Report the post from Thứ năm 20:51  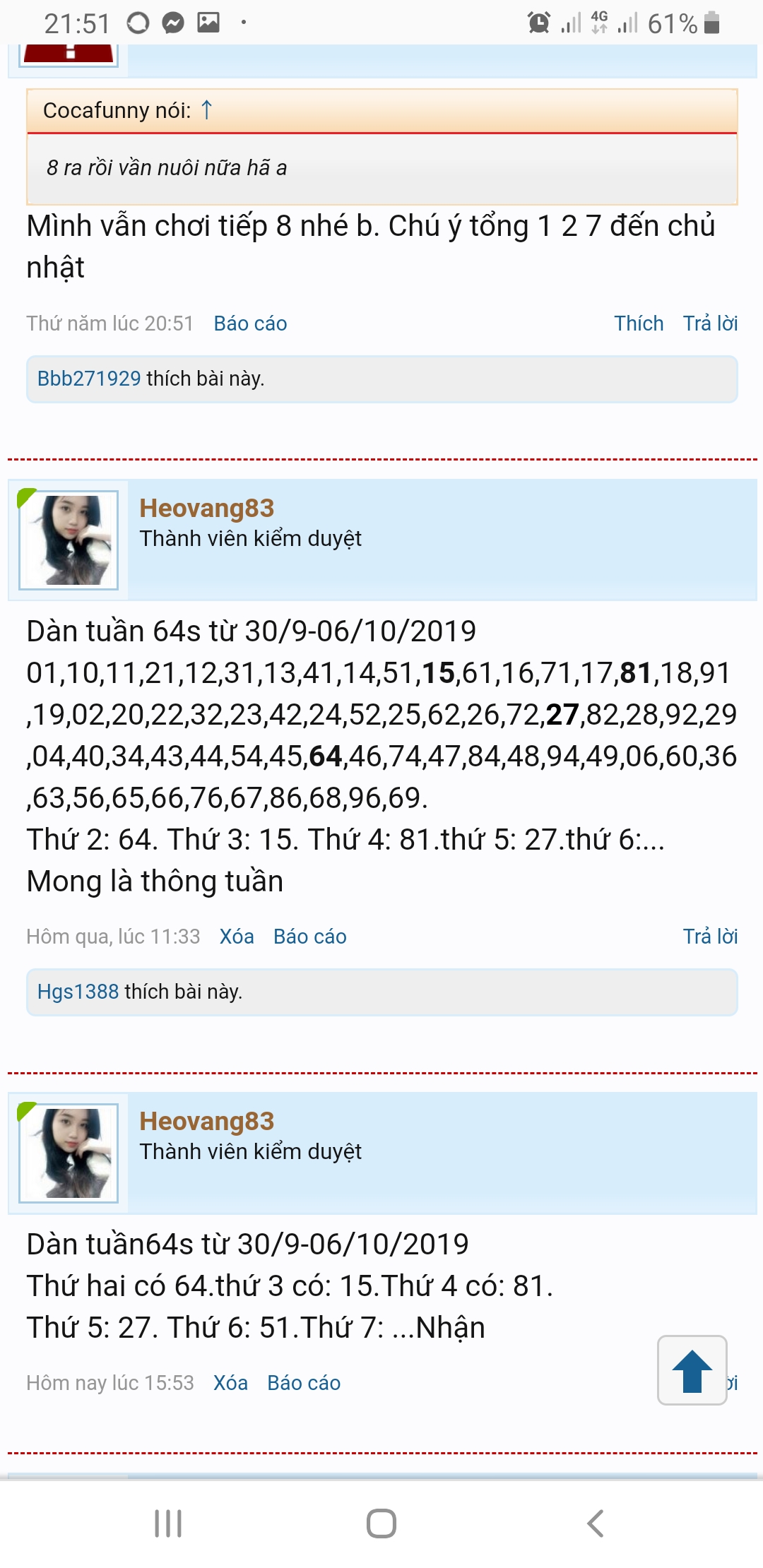(250, 323)
